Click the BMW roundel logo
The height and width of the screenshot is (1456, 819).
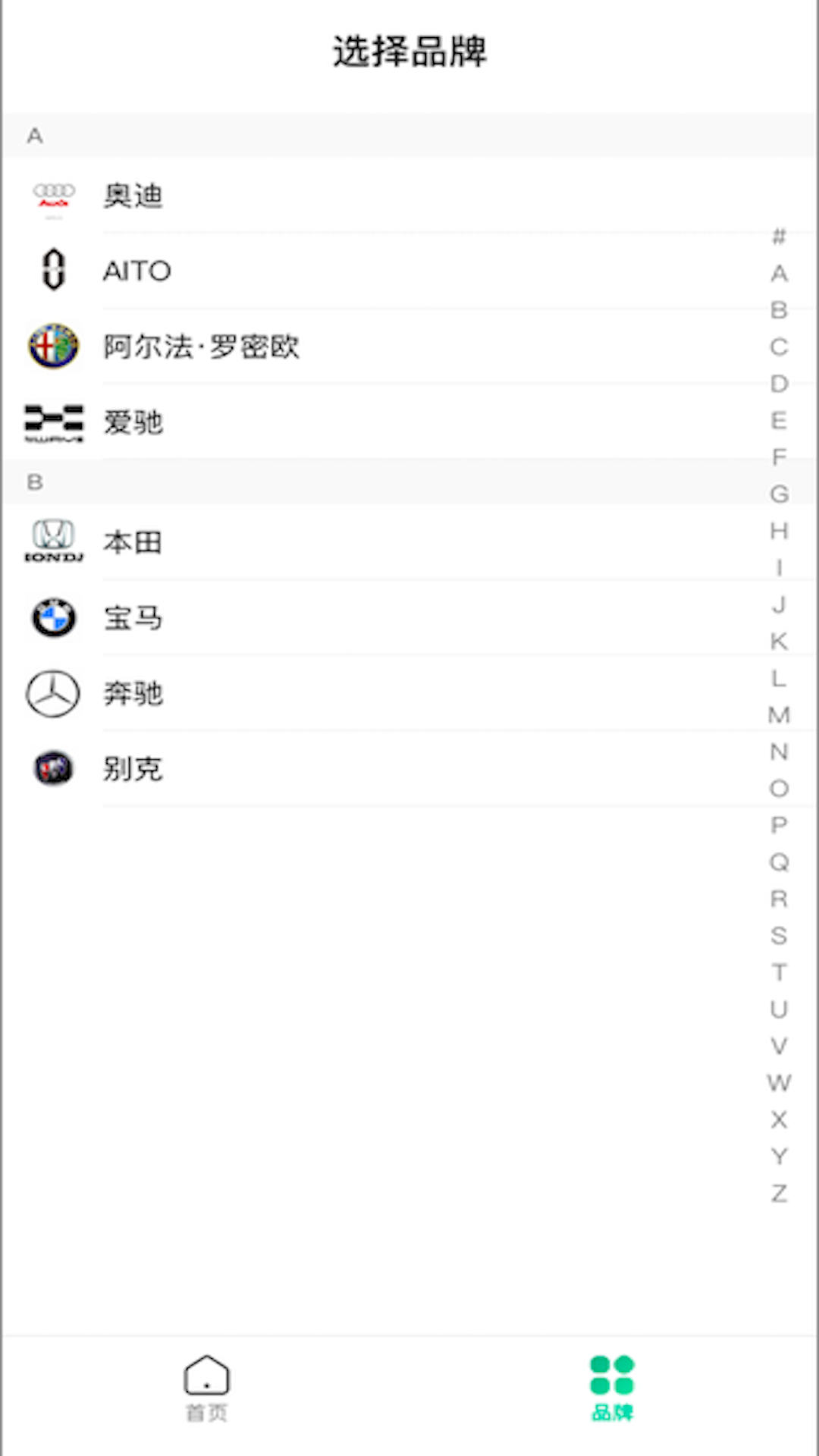(x=53, y=618)
